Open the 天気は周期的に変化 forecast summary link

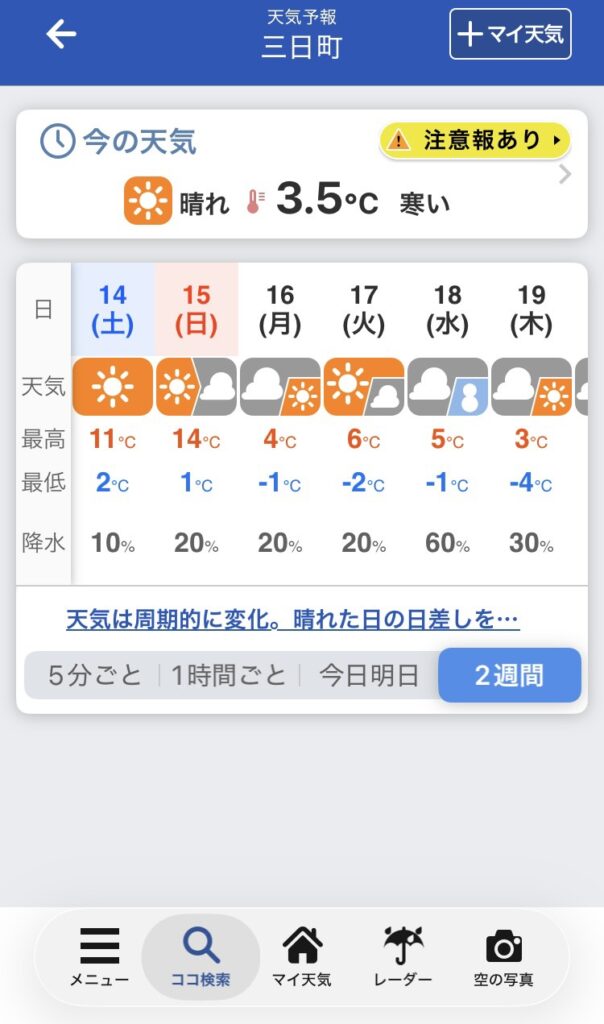tap(293, 619)
